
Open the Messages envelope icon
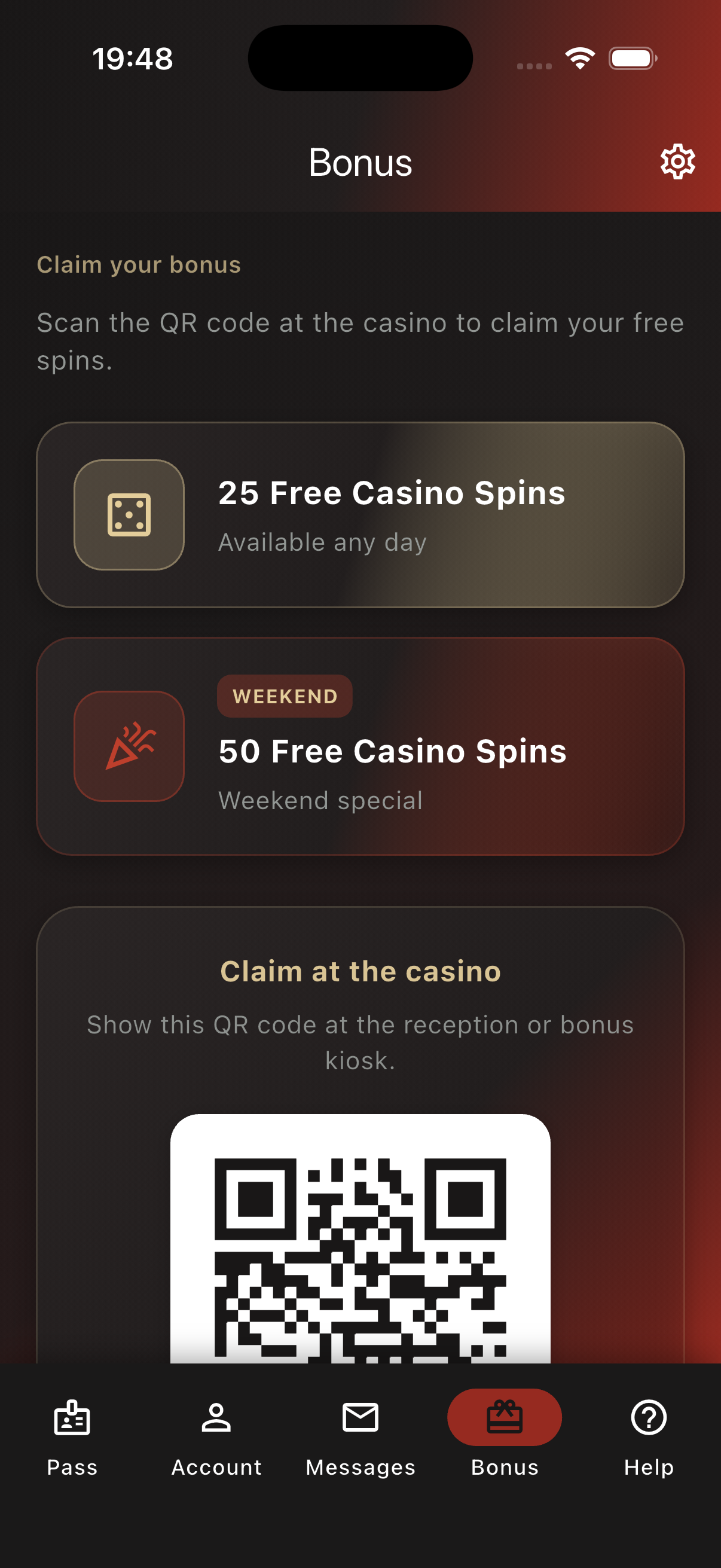pyautogui.click(x=361, y=1418)
